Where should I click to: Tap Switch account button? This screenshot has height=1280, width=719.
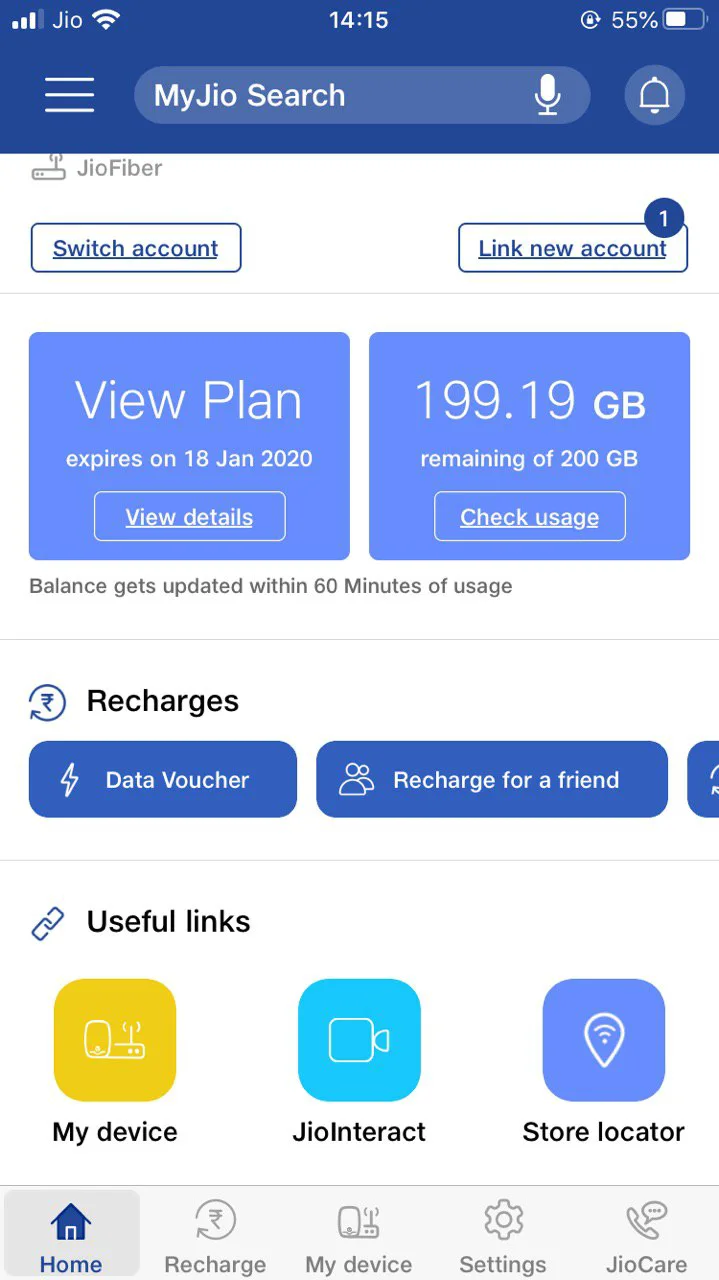(x=136, y=248)
